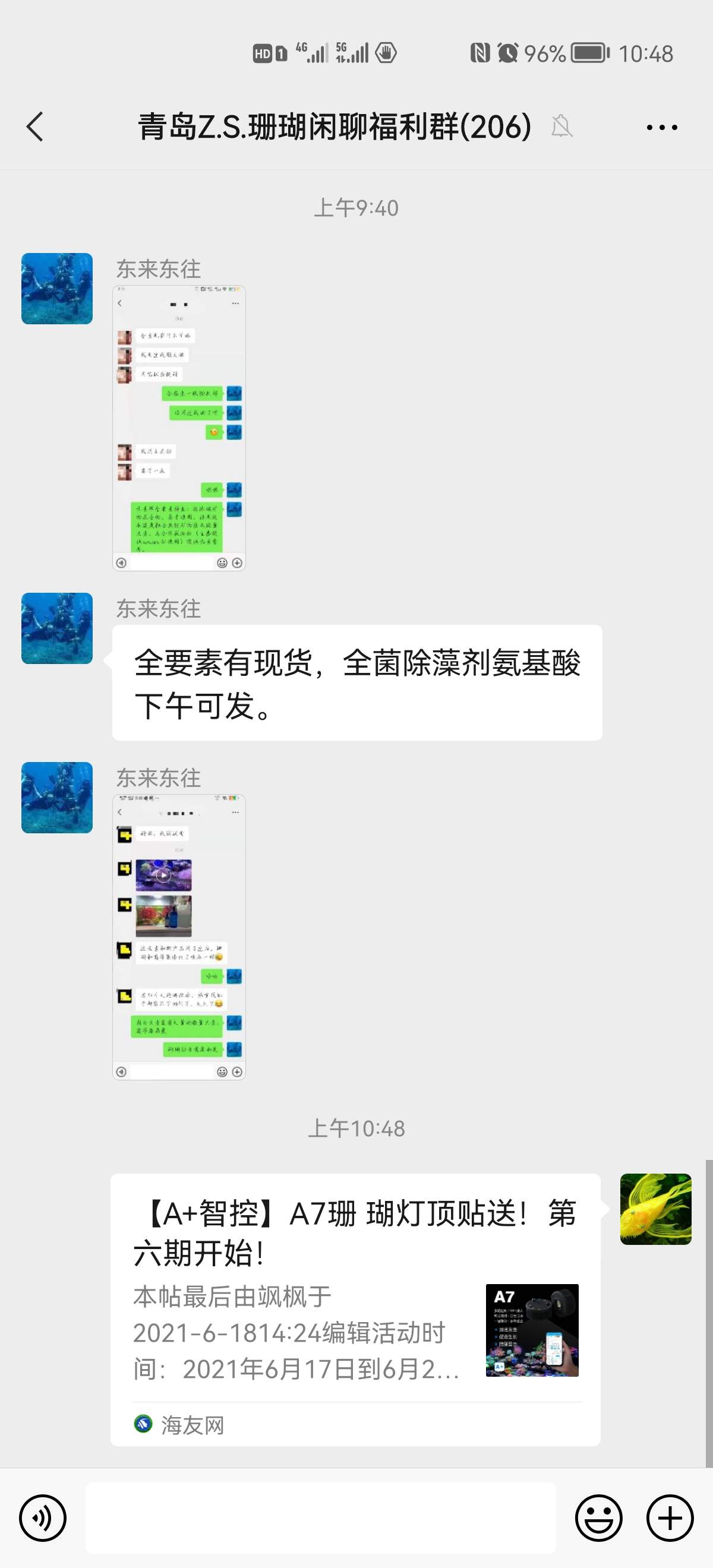Focus the message text field
Viewport: 713px width, 1568px height.
click(x=320, y=1518)
